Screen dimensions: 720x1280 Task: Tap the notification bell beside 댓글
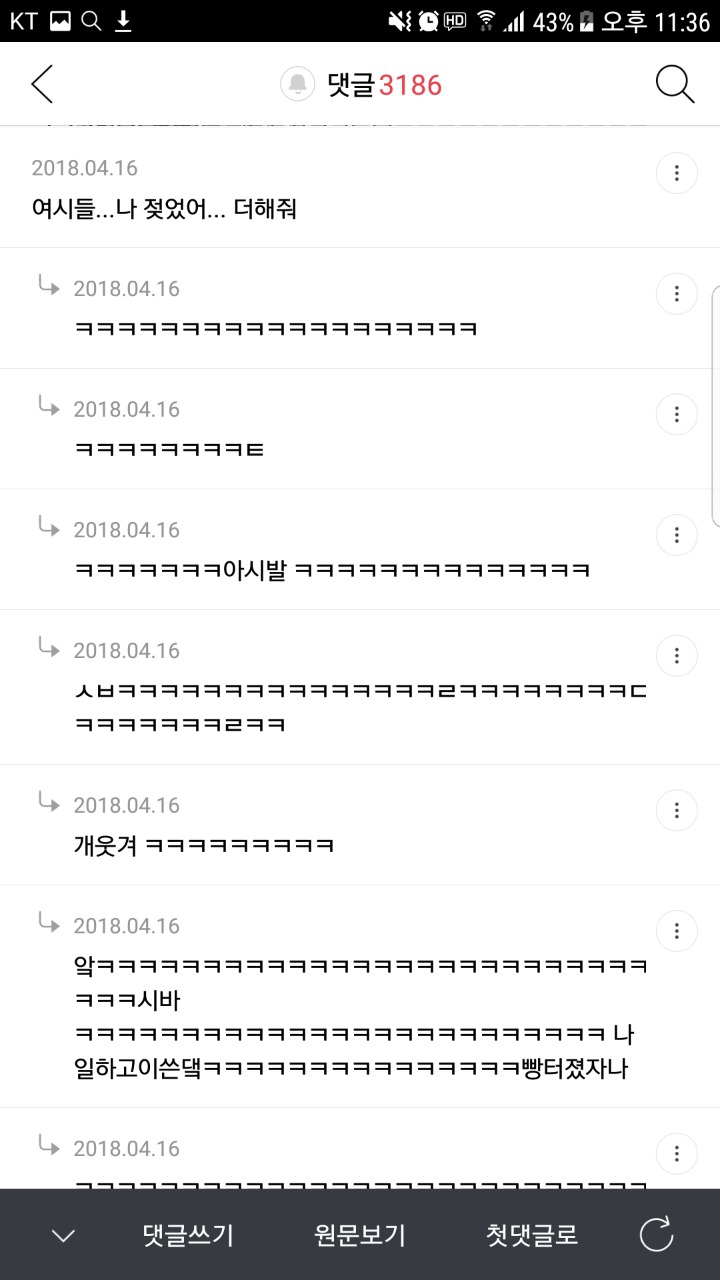[x=298, y=85]
